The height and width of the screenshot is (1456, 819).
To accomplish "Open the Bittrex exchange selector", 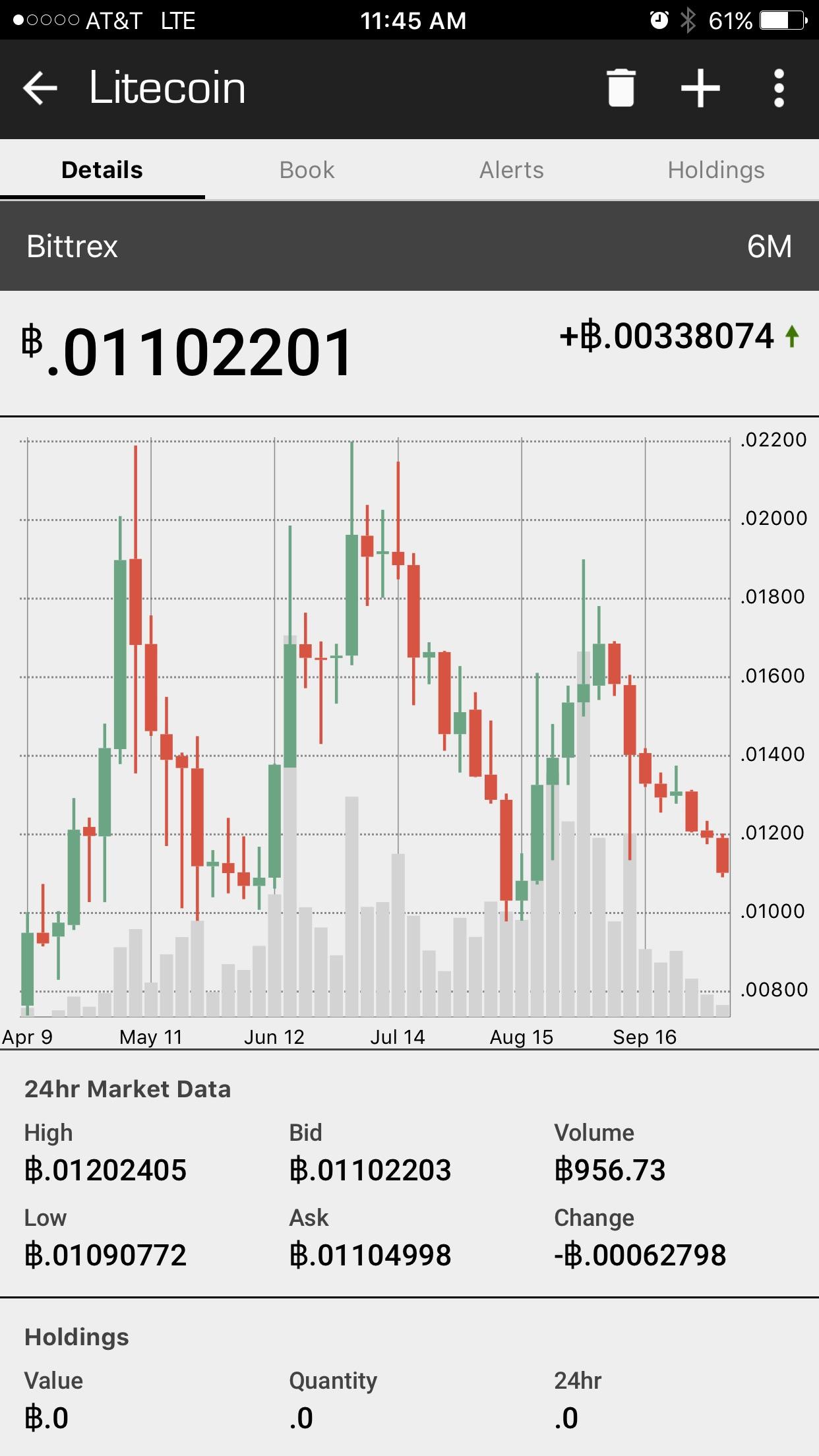I will [x=71, y=247].
